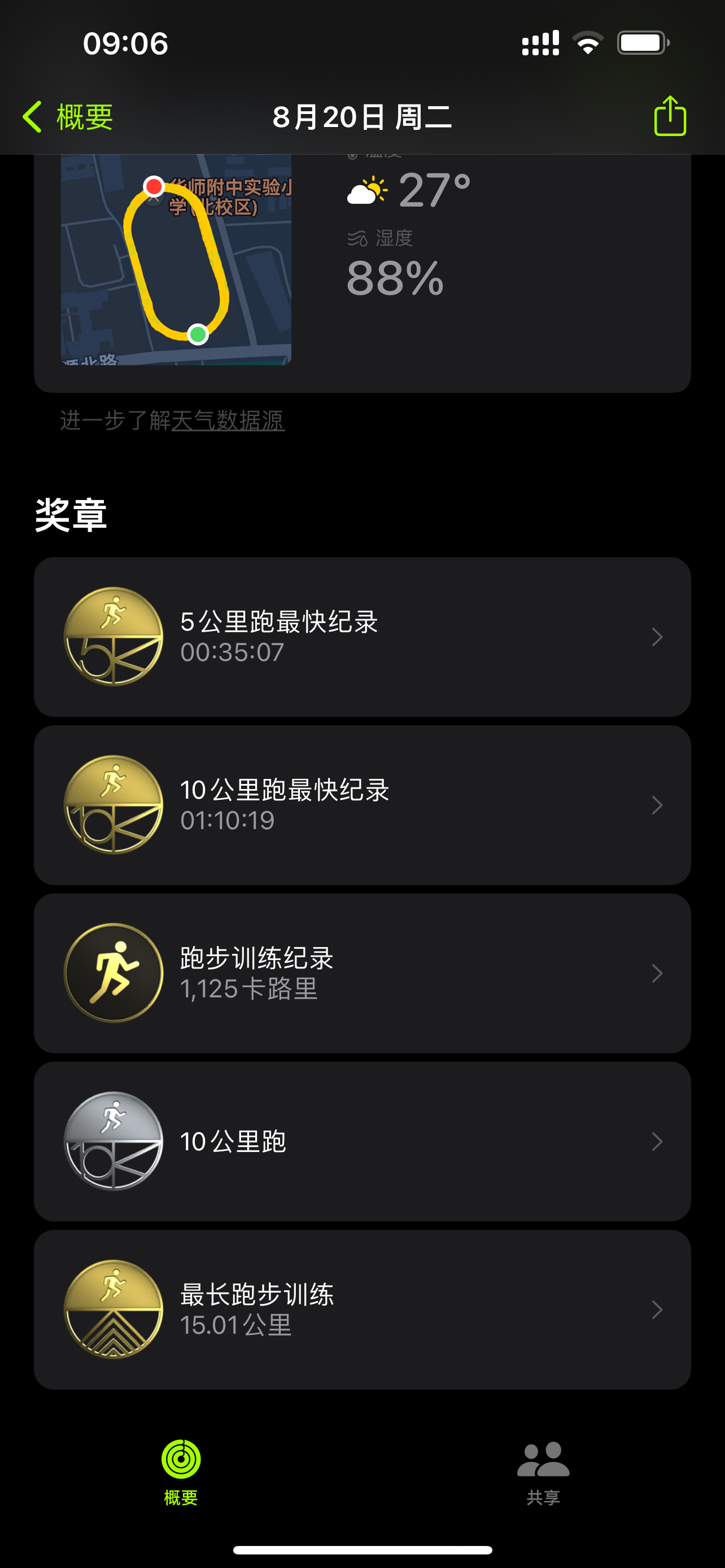View the 最长跑步训练 award
The width and height of the screenshot is (725, 1568).
coord(362,1309)
